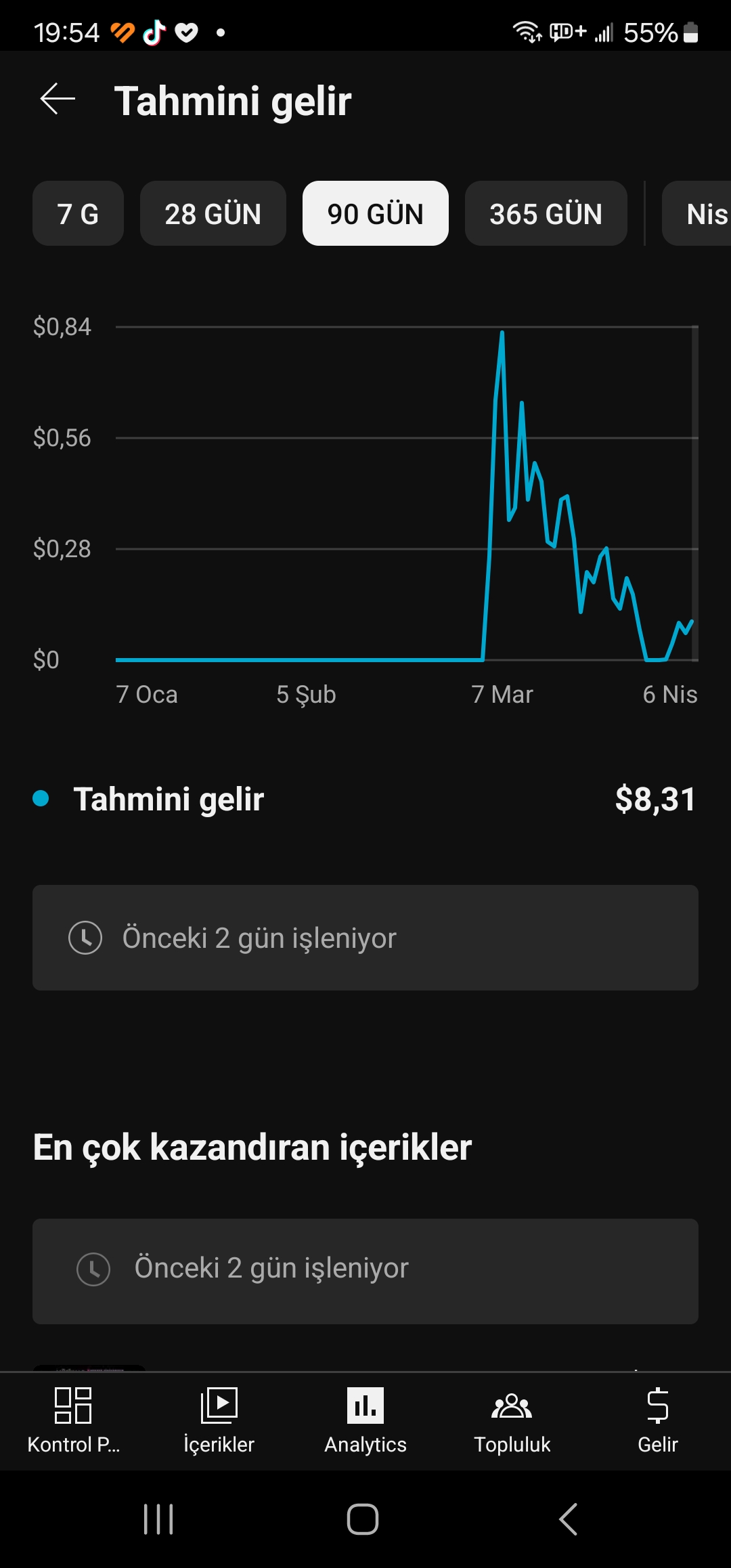Image resolution: width=731 pixels, height=1568 pixels.
Task: Tap the system home button
Action: coord(363,1519)
